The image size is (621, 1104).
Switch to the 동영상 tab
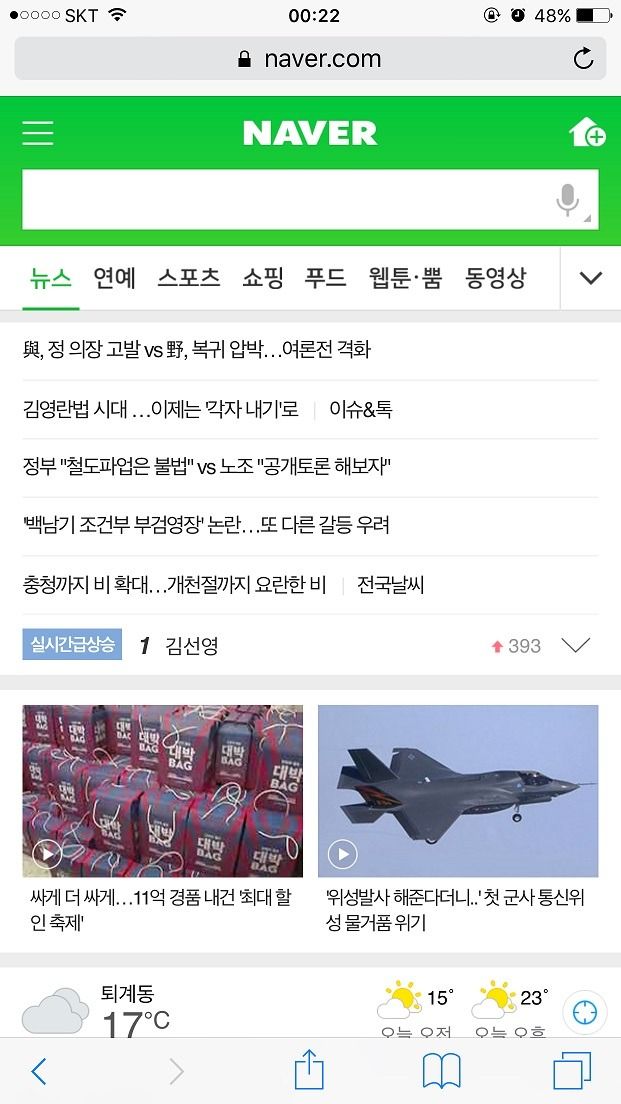[495, 278]
